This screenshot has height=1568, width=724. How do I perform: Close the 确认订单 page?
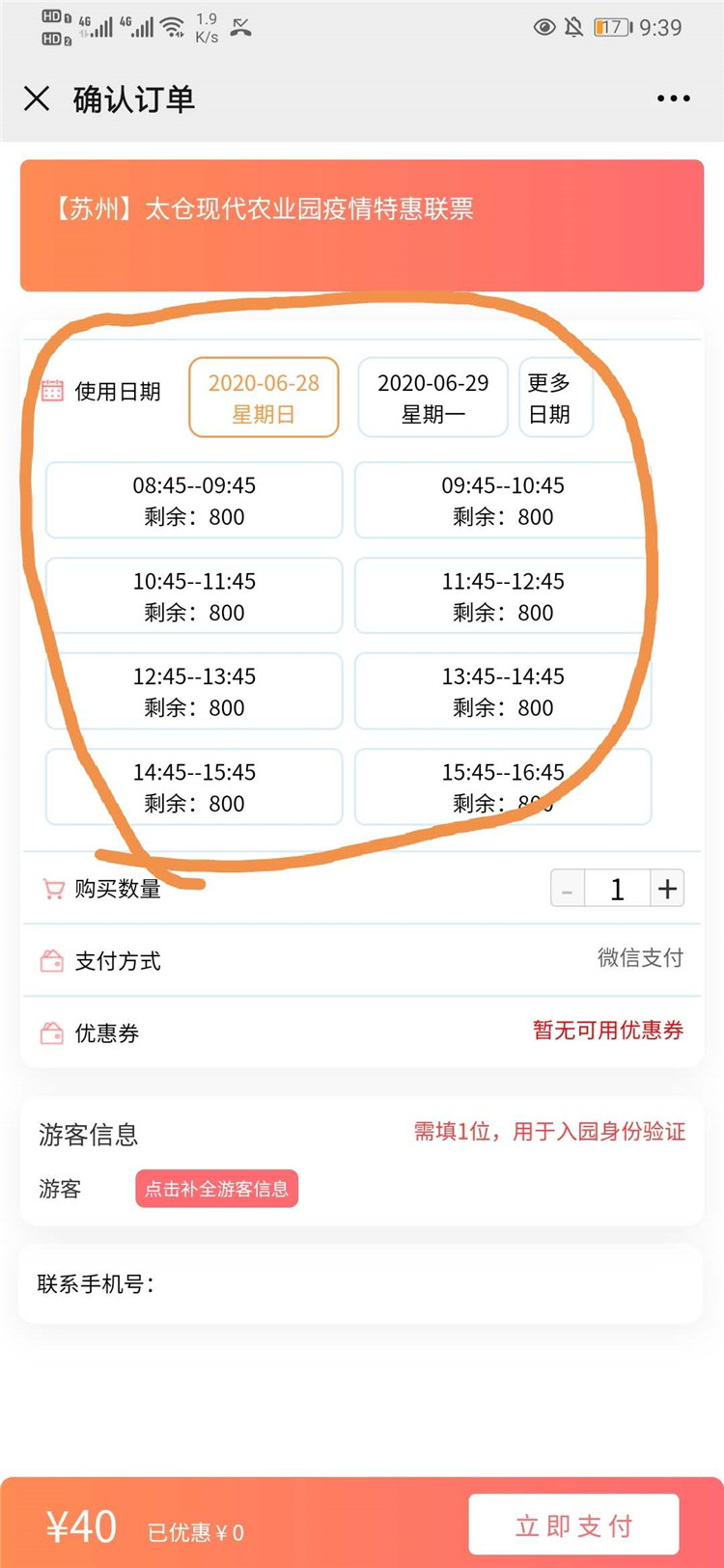[x=37, y=98]
